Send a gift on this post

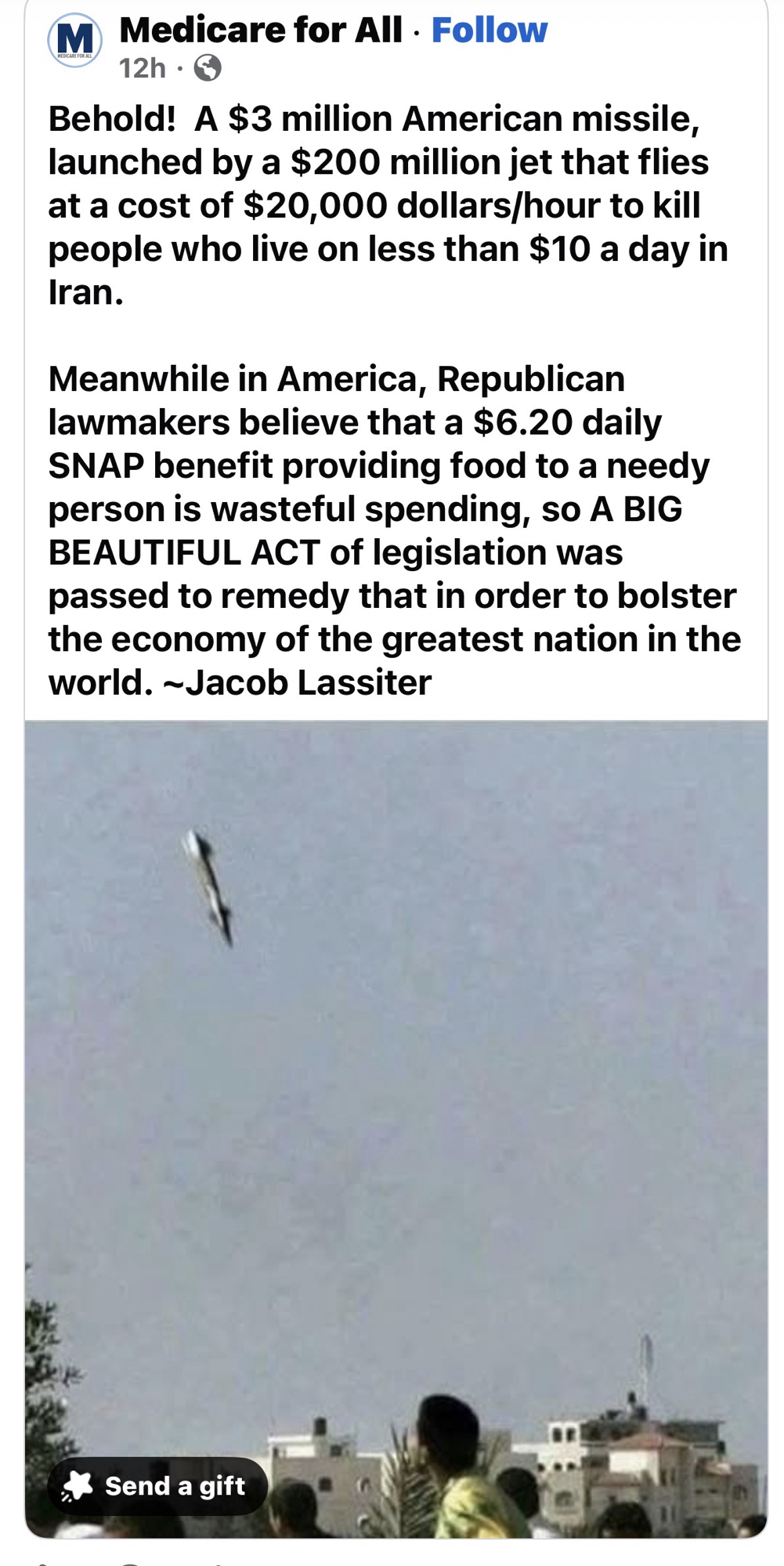click(x=157, y=1485)
